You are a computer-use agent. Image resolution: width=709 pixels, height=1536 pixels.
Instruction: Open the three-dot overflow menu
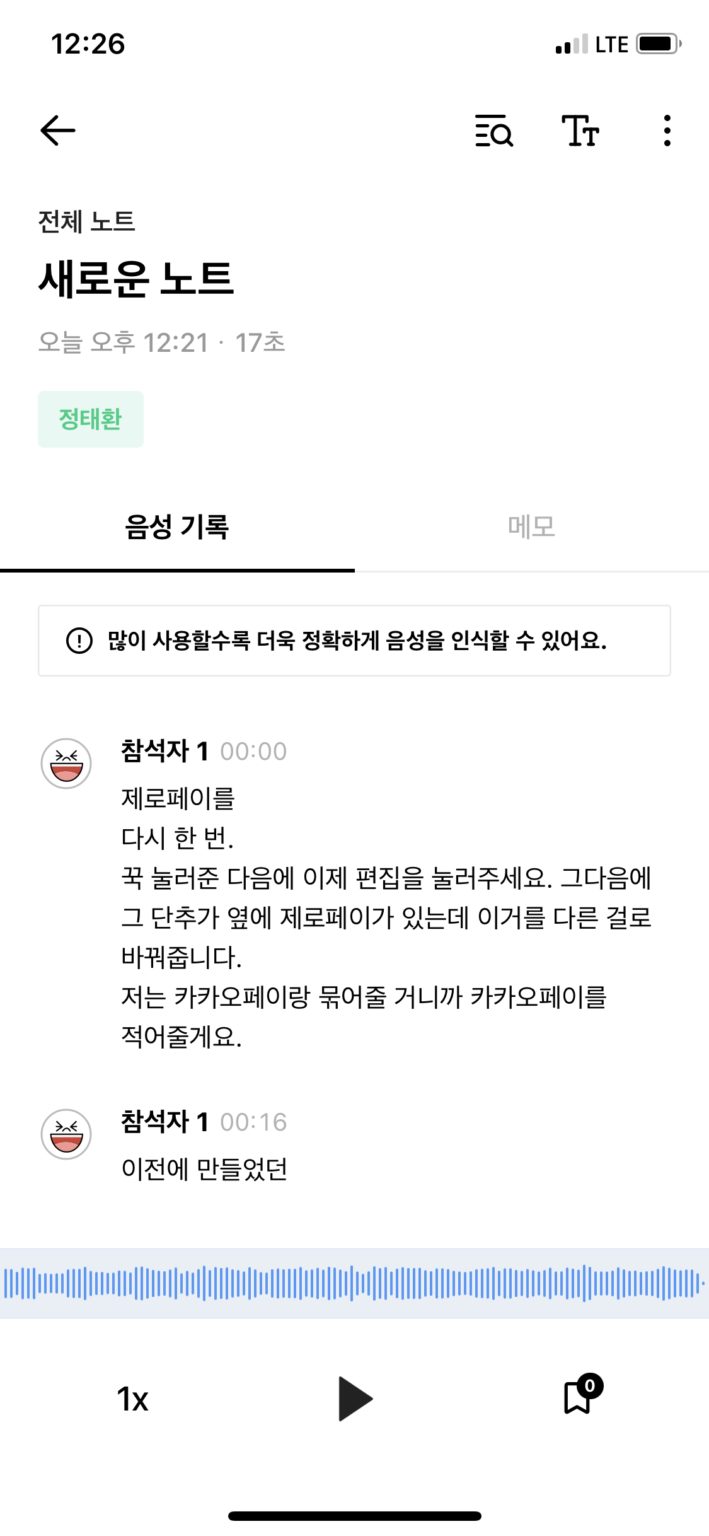667,131
